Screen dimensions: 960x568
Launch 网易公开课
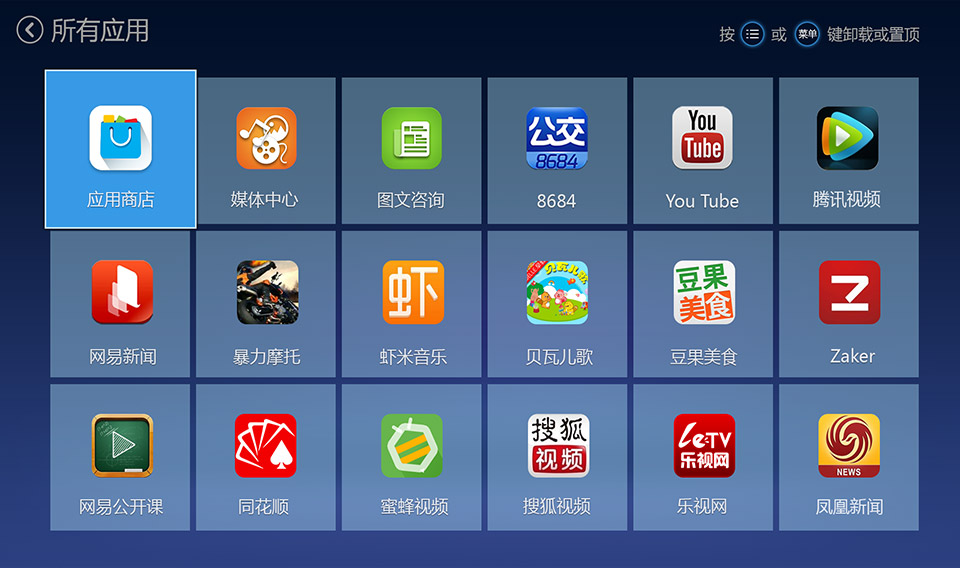(121, 457)
